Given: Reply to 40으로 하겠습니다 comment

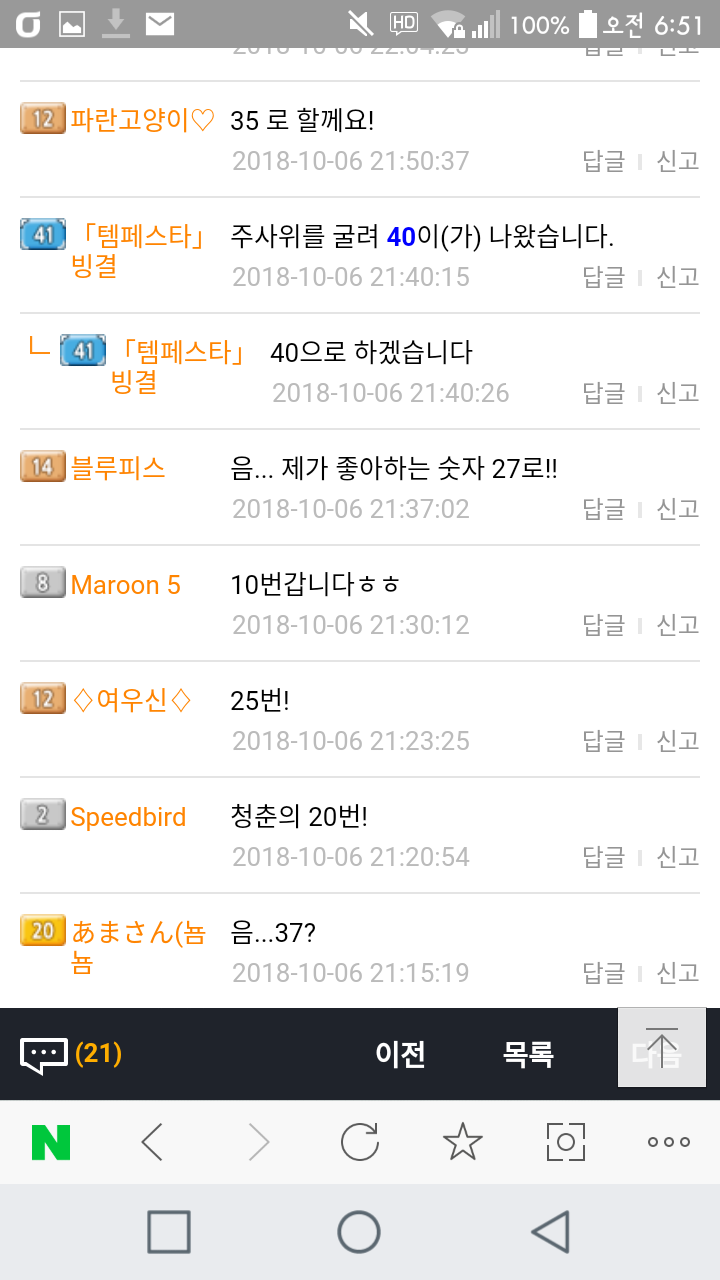Looking at the screenshot, I should 603,393.
